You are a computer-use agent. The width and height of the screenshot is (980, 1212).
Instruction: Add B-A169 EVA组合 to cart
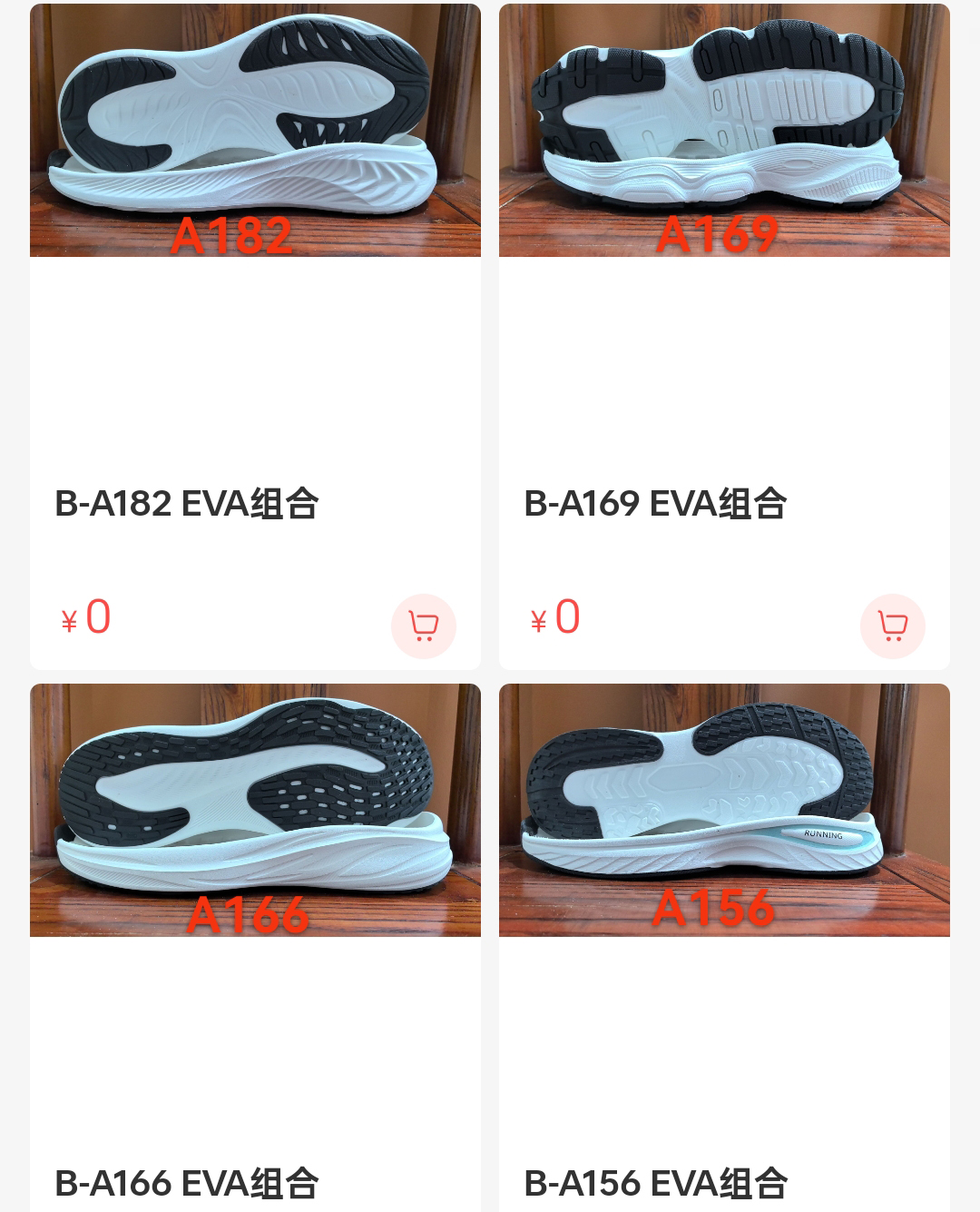point(892,626)
